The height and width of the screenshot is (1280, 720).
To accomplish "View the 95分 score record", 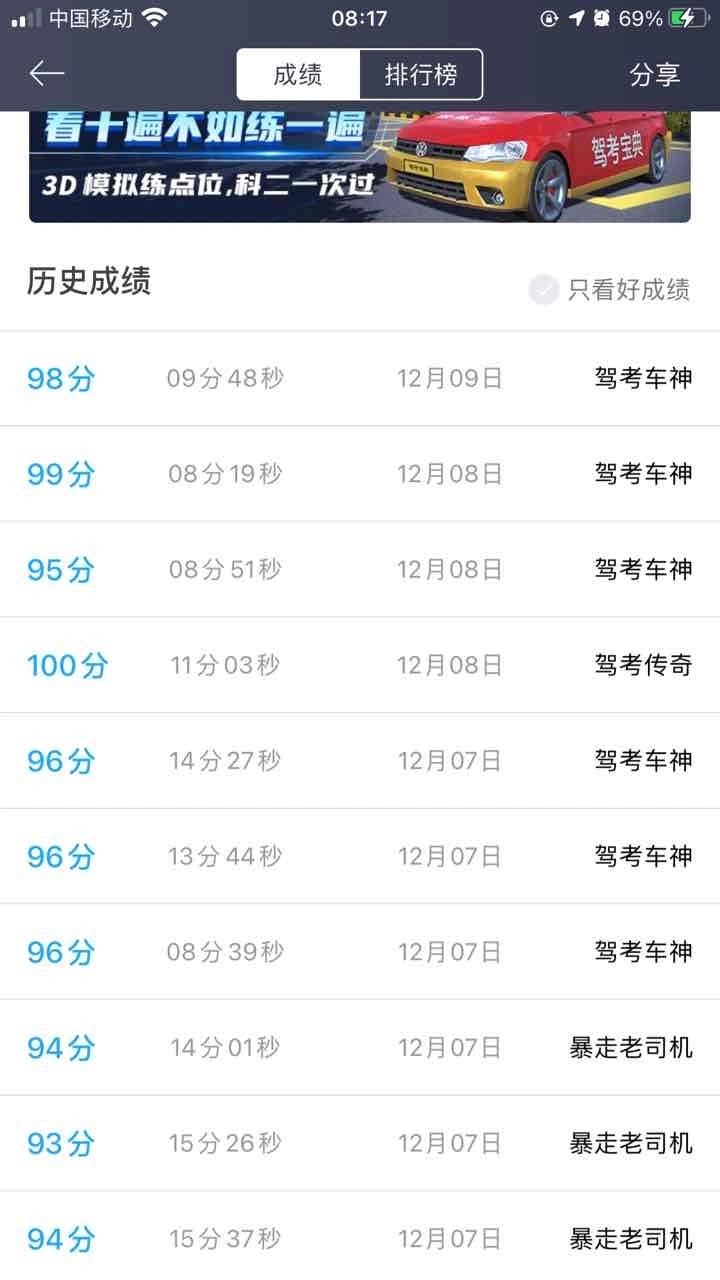I will pos(360,570).
